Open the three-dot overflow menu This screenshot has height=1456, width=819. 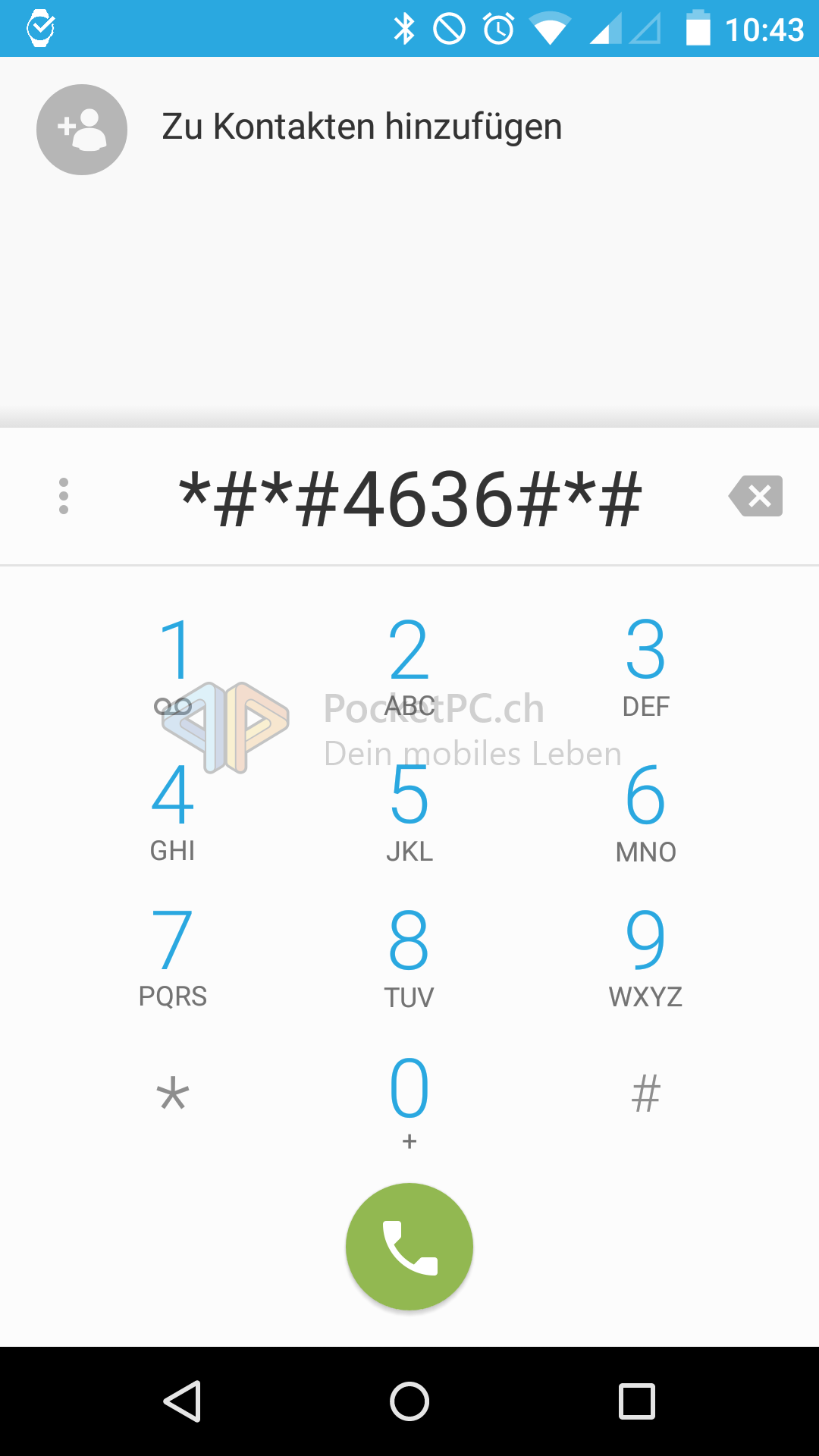[x=64, y=496]
